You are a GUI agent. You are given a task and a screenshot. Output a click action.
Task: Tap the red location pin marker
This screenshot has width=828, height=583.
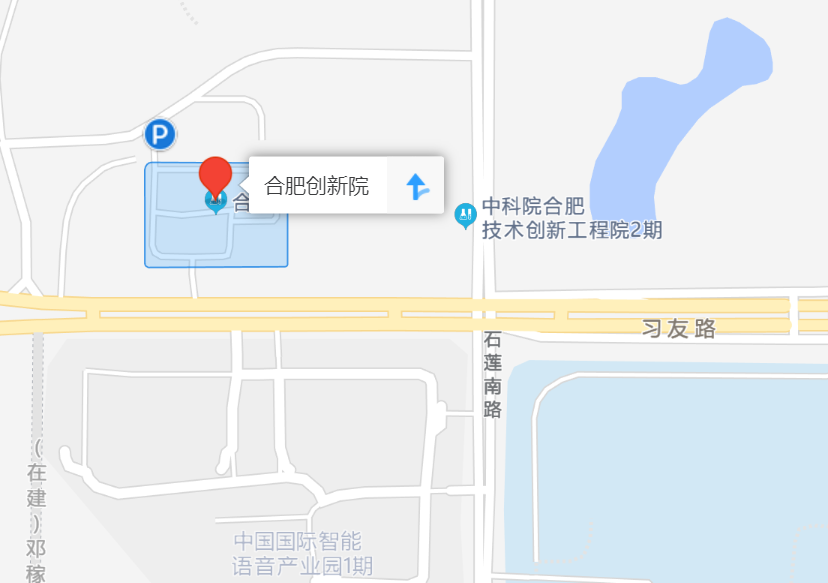coord(215,176)
